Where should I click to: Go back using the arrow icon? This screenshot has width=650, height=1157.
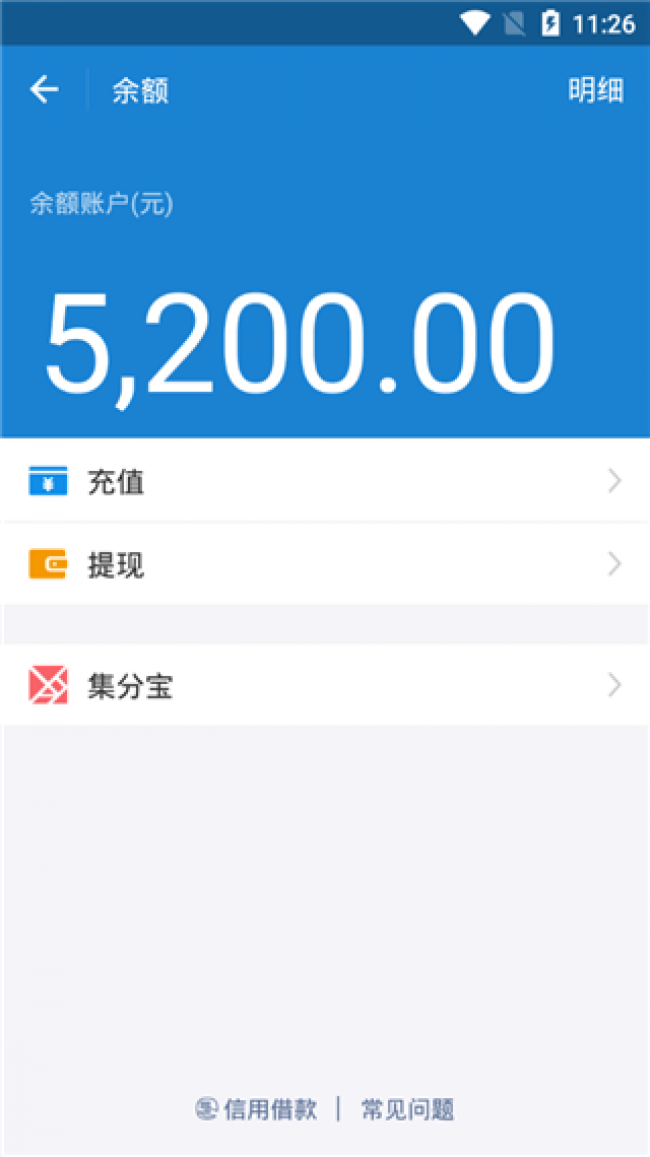[x=44, y=90]
